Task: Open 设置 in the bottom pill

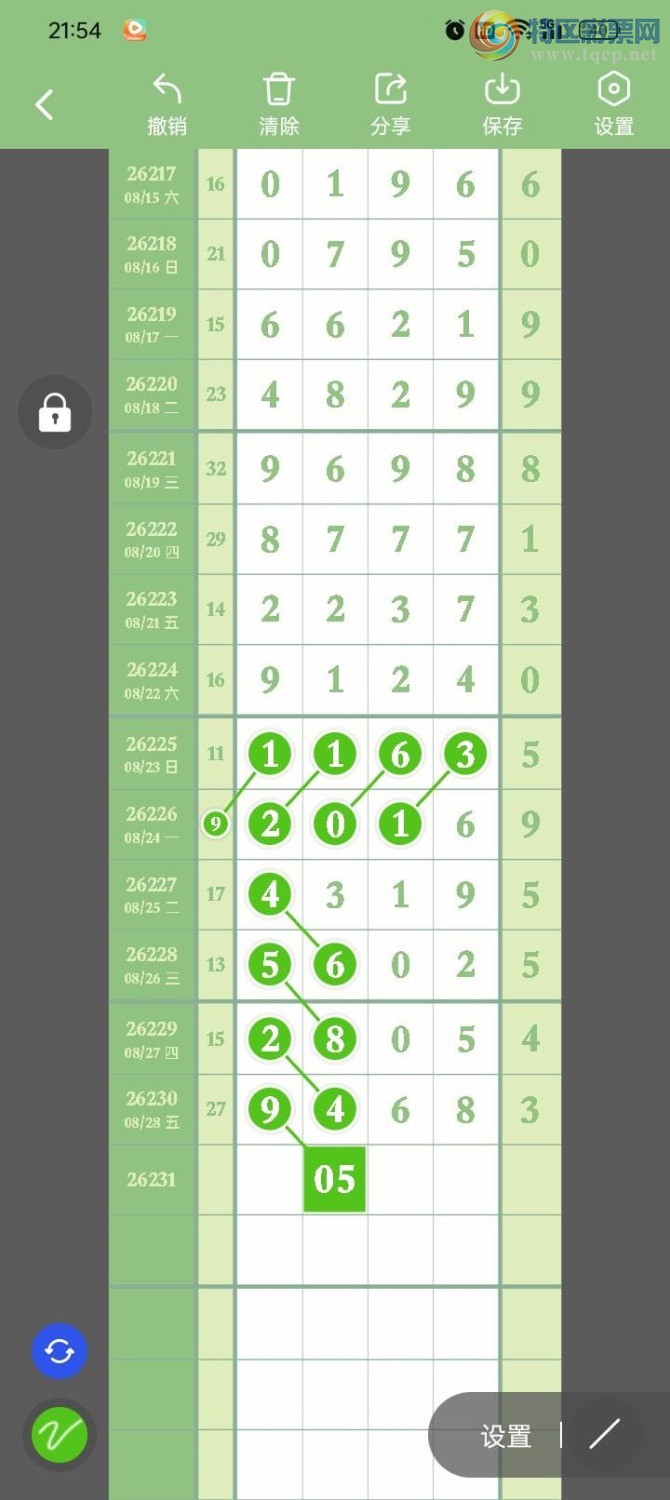Action: [x=506, y=1437]
